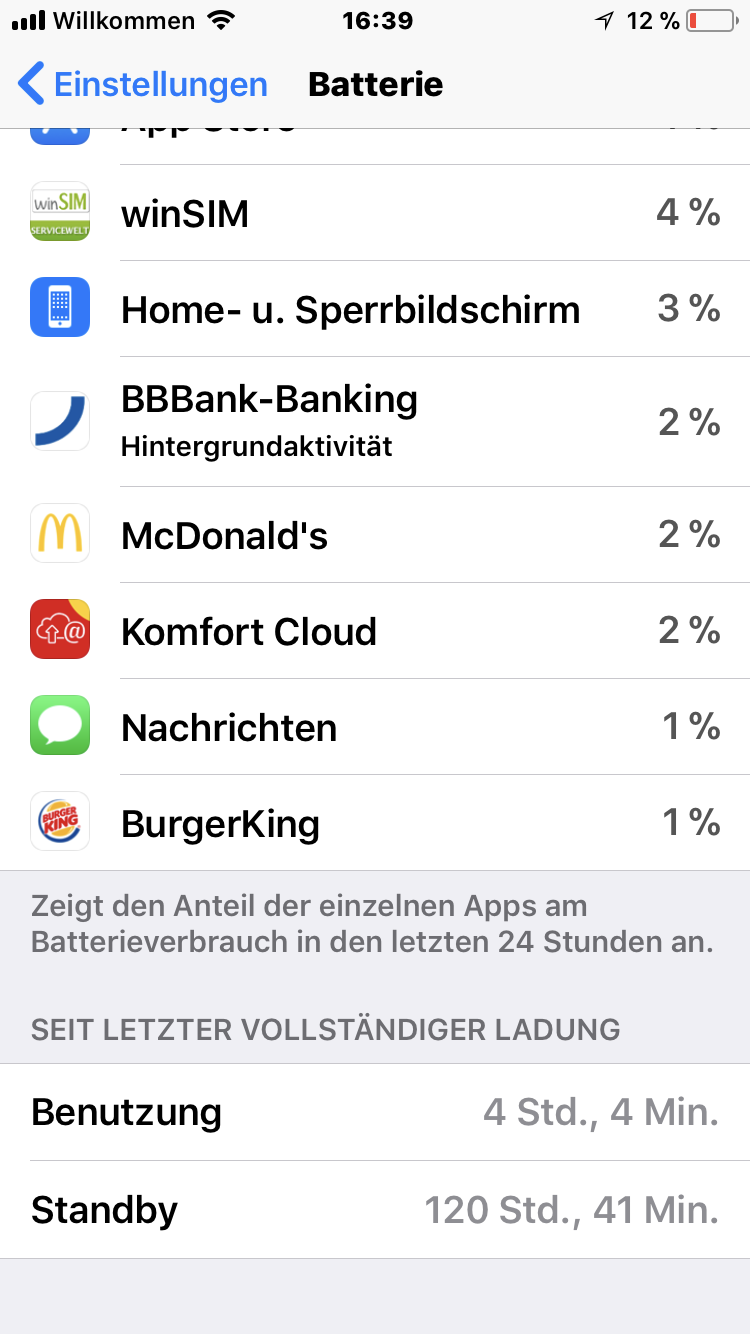Tap the winSIM battery usage row
The image size is (750, 1334).
tap(375, 213)
